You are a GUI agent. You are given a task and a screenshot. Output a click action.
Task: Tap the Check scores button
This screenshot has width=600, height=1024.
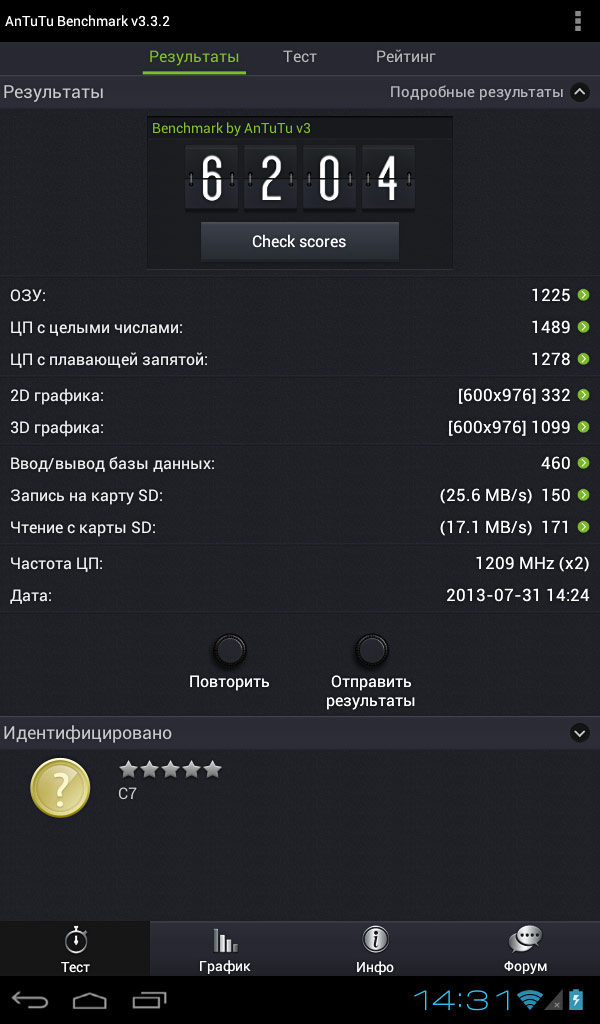(299, 241)
